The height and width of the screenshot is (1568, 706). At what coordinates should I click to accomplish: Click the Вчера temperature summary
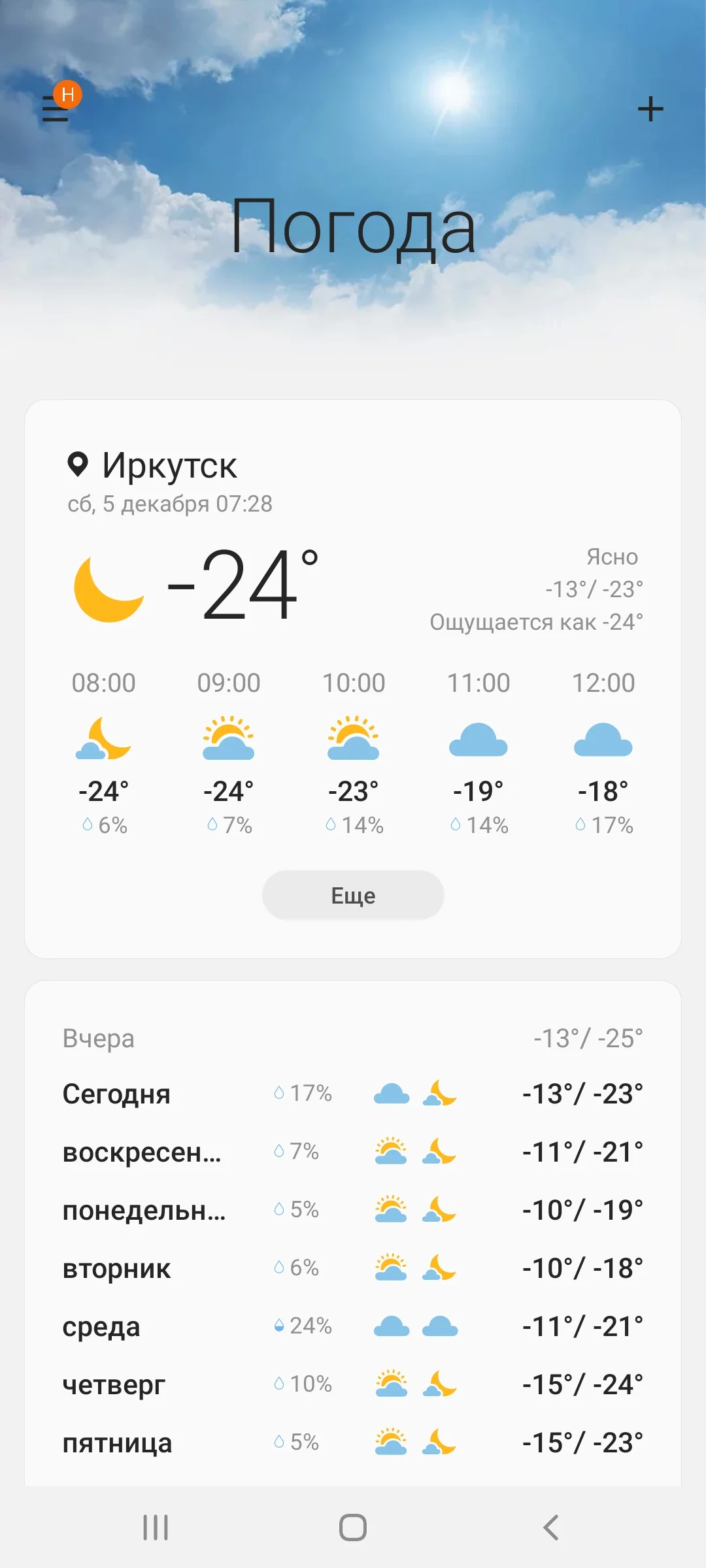(x=588, y=1037)
